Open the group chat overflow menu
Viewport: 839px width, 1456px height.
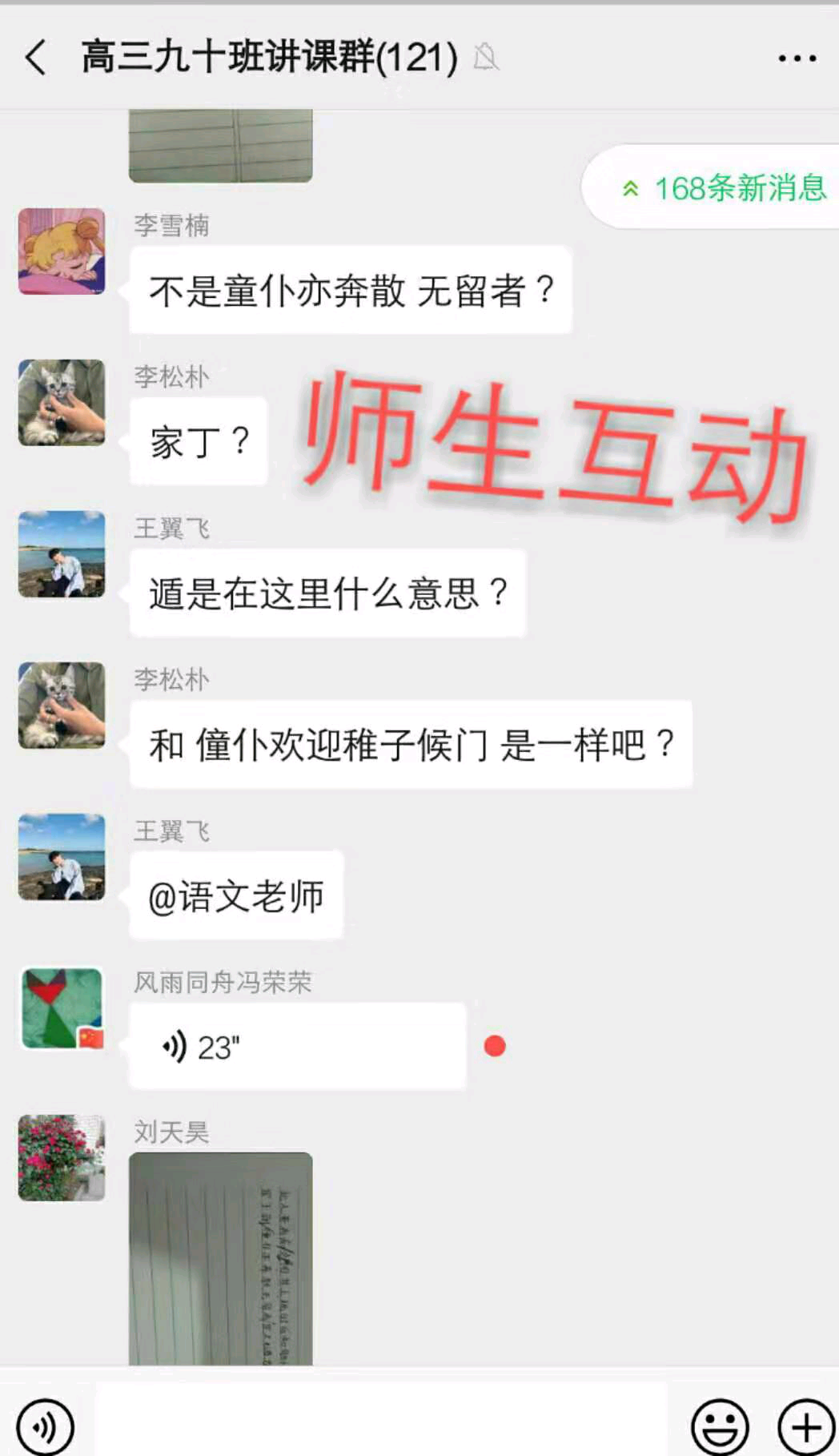pos(797,58)
